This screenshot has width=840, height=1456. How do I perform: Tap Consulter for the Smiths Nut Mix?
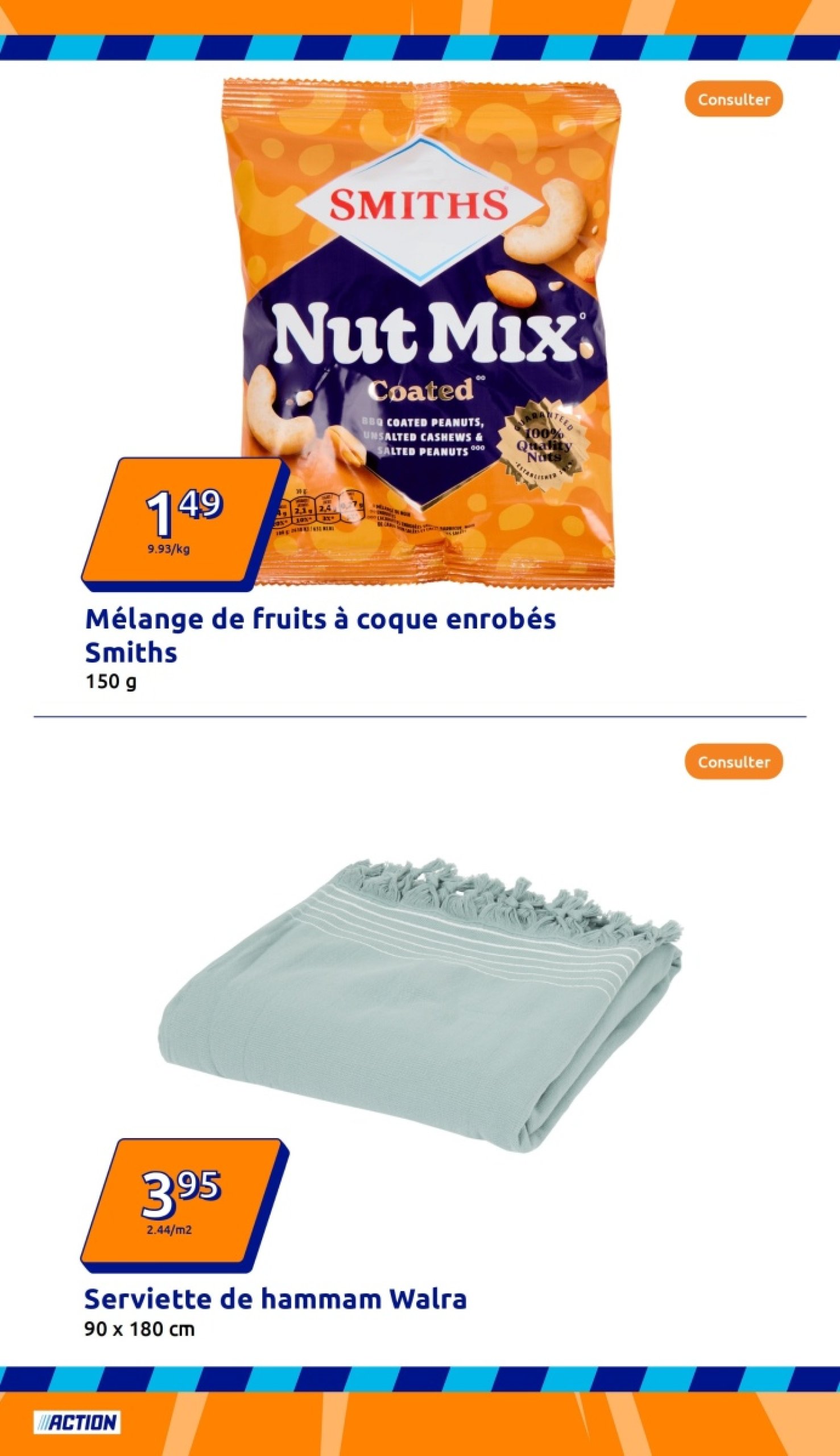click(733, 99)
